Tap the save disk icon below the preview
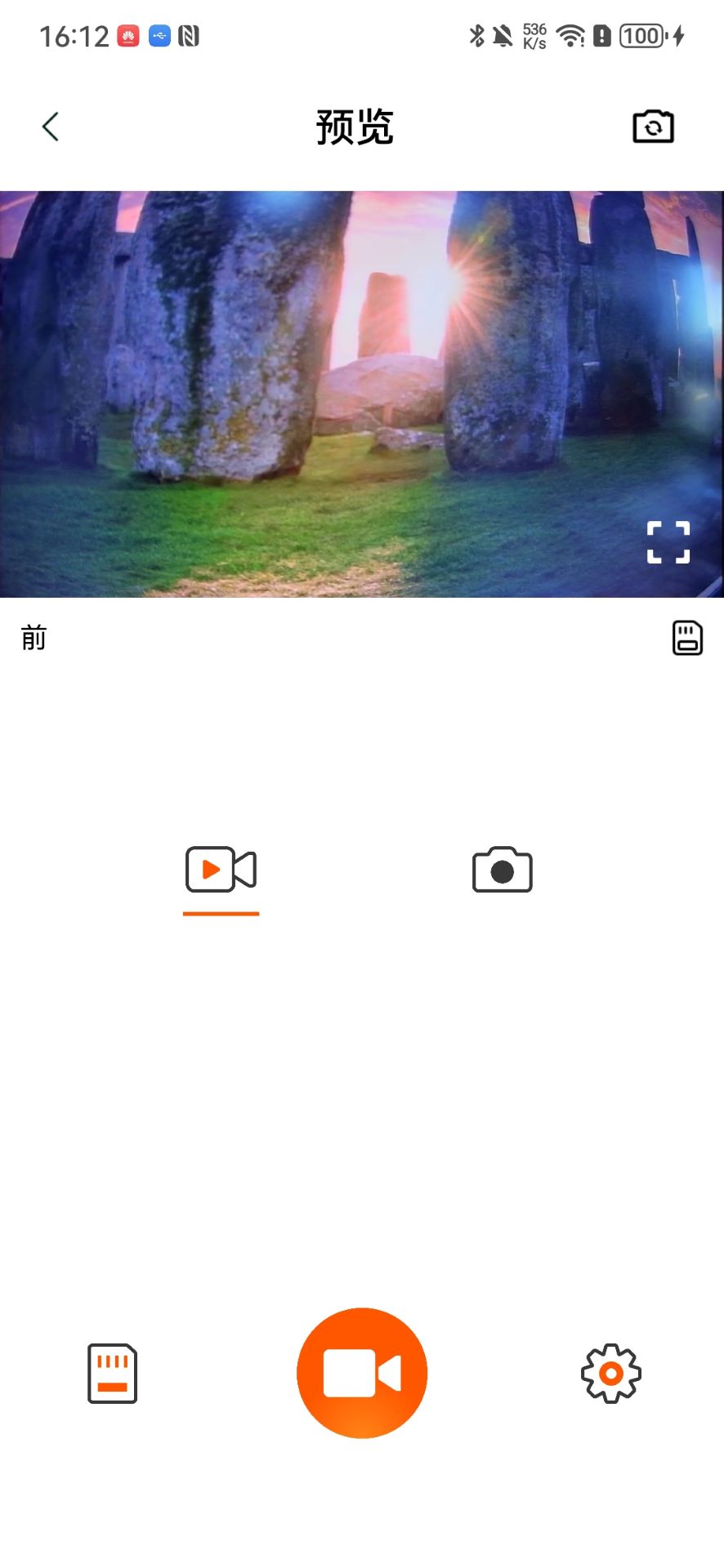The width and height of the screenshot is (724, 1568). (687, 638)
